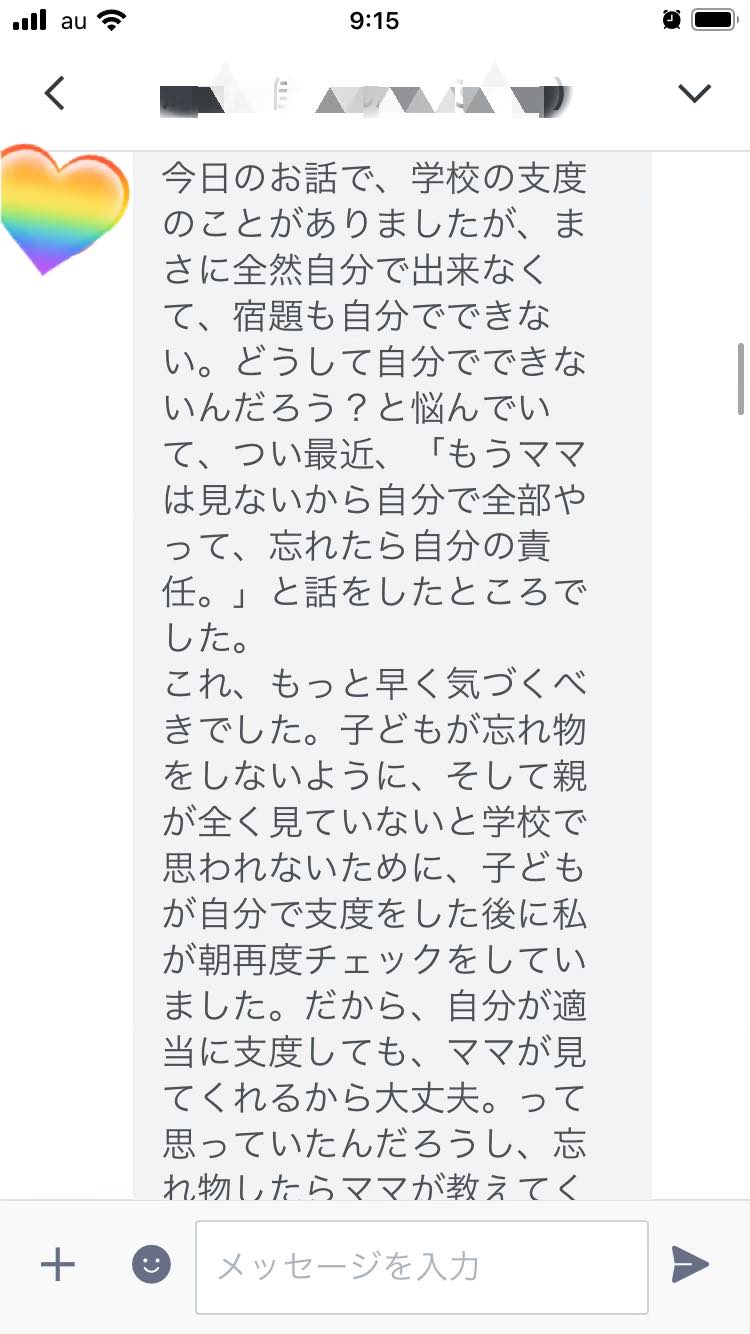Expand the chat menu with the down chevron
Image resolution: width=750 pixels, height=1334 pixels.
694,93
